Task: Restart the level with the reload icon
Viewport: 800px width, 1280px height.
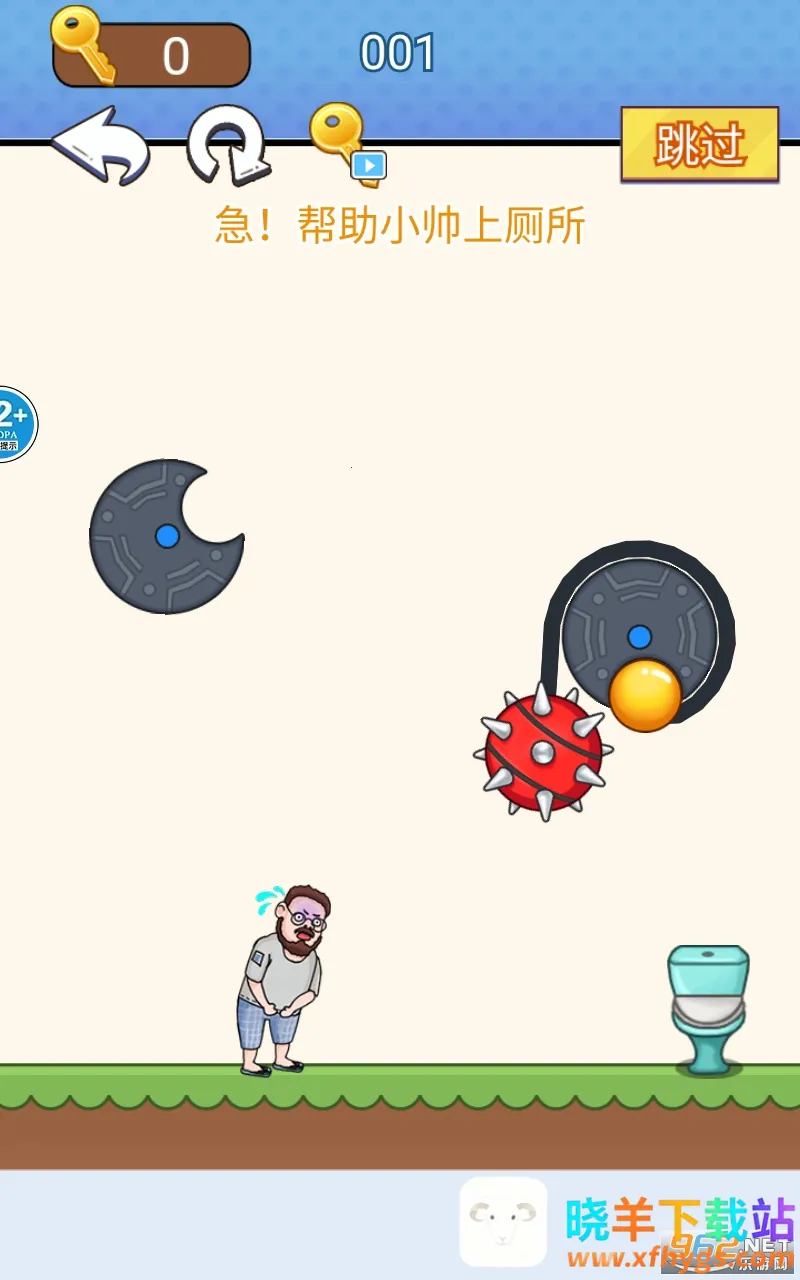Action: (227, 147)
